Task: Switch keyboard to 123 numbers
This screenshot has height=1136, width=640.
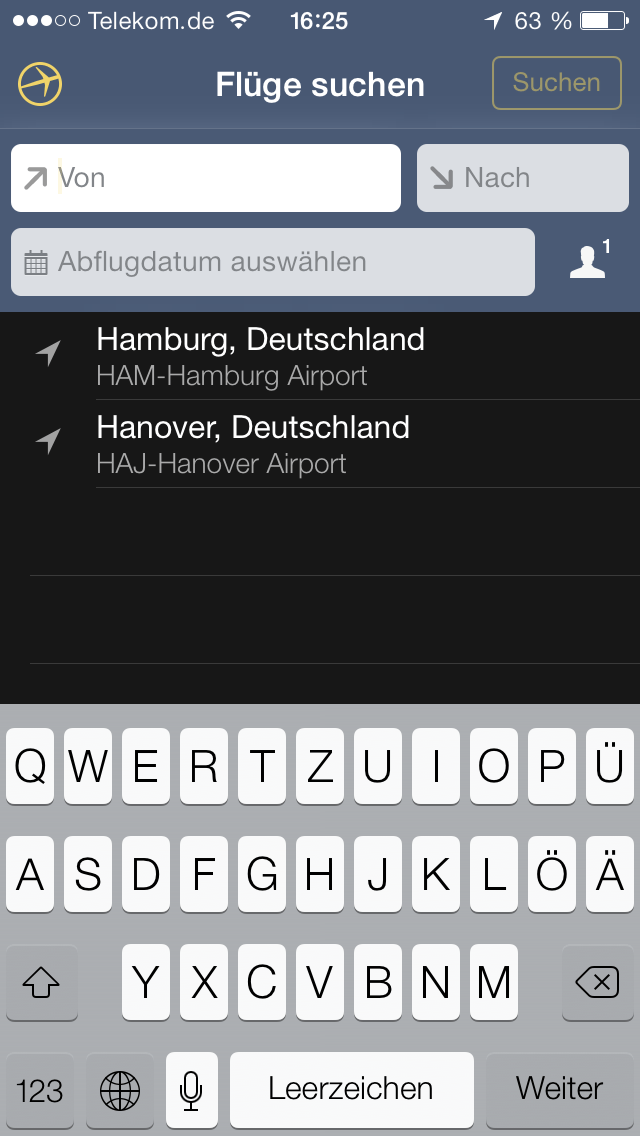Action: click(41, 1090)
